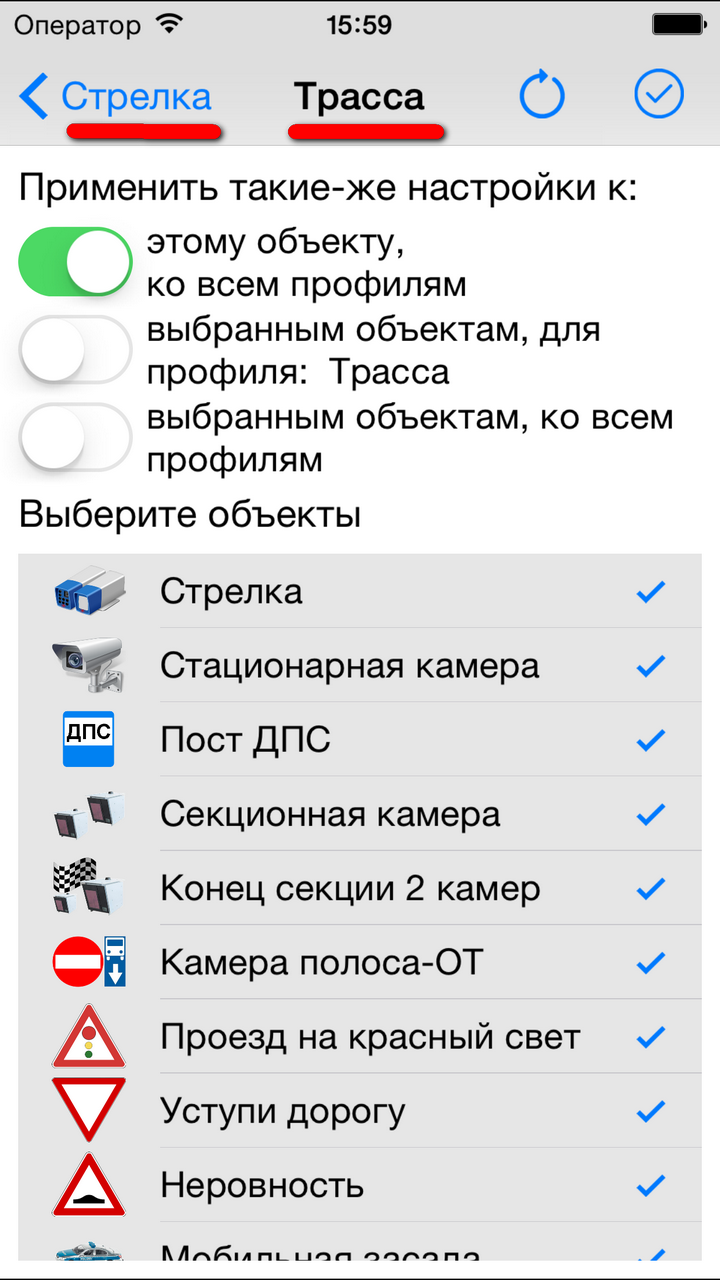The width and height of the screenshot is (720, 1280).
Task: Toggle the Пост ДПС row
Action: click(x=360, y=740)
